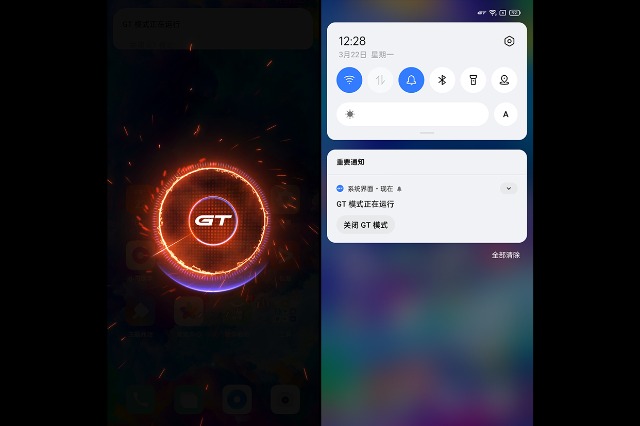Viewport: 640px width, 426px height.
Task: Tap the brightness slider bar
Action: [412, 114]
